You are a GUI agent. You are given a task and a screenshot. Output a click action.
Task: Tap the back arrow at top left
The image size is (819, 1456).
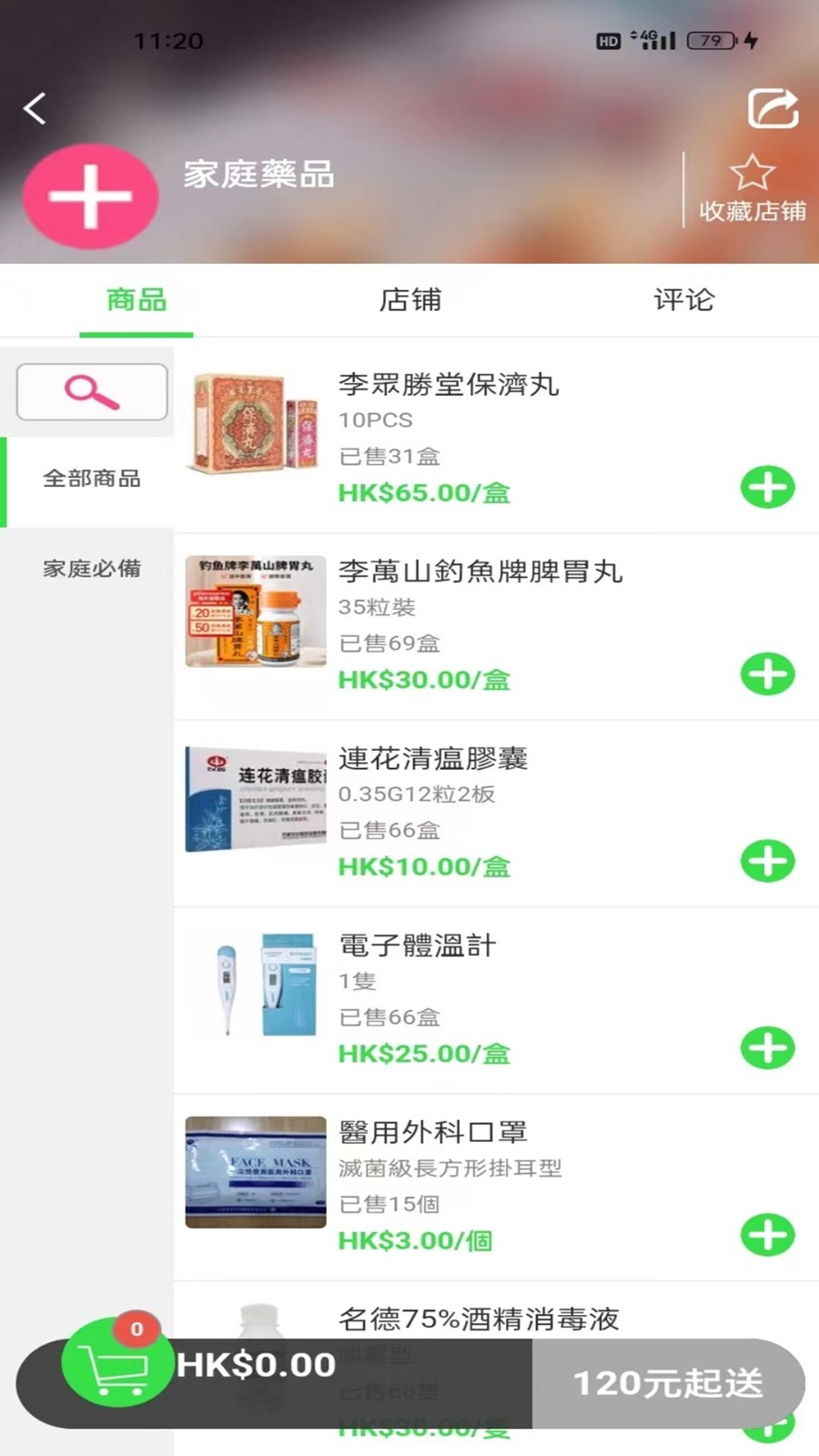34,108
